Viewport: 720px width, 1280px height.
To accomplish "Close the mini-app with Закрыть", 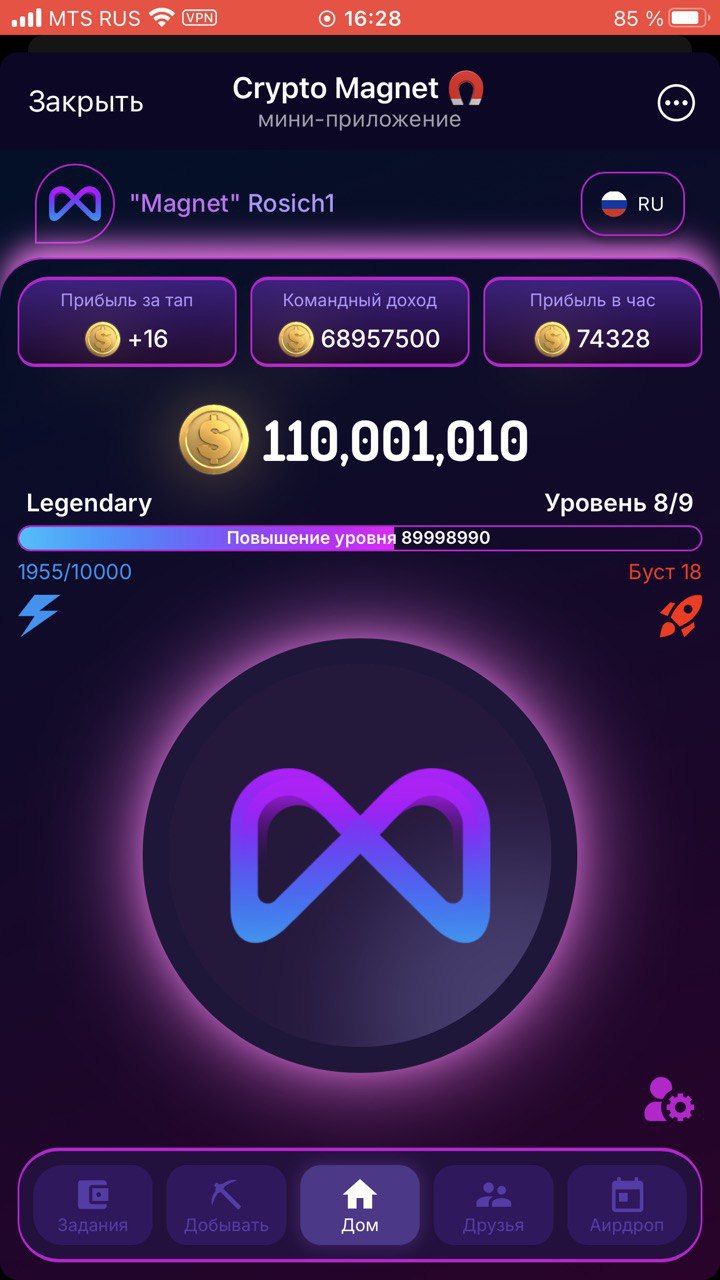I will point(86,102).
